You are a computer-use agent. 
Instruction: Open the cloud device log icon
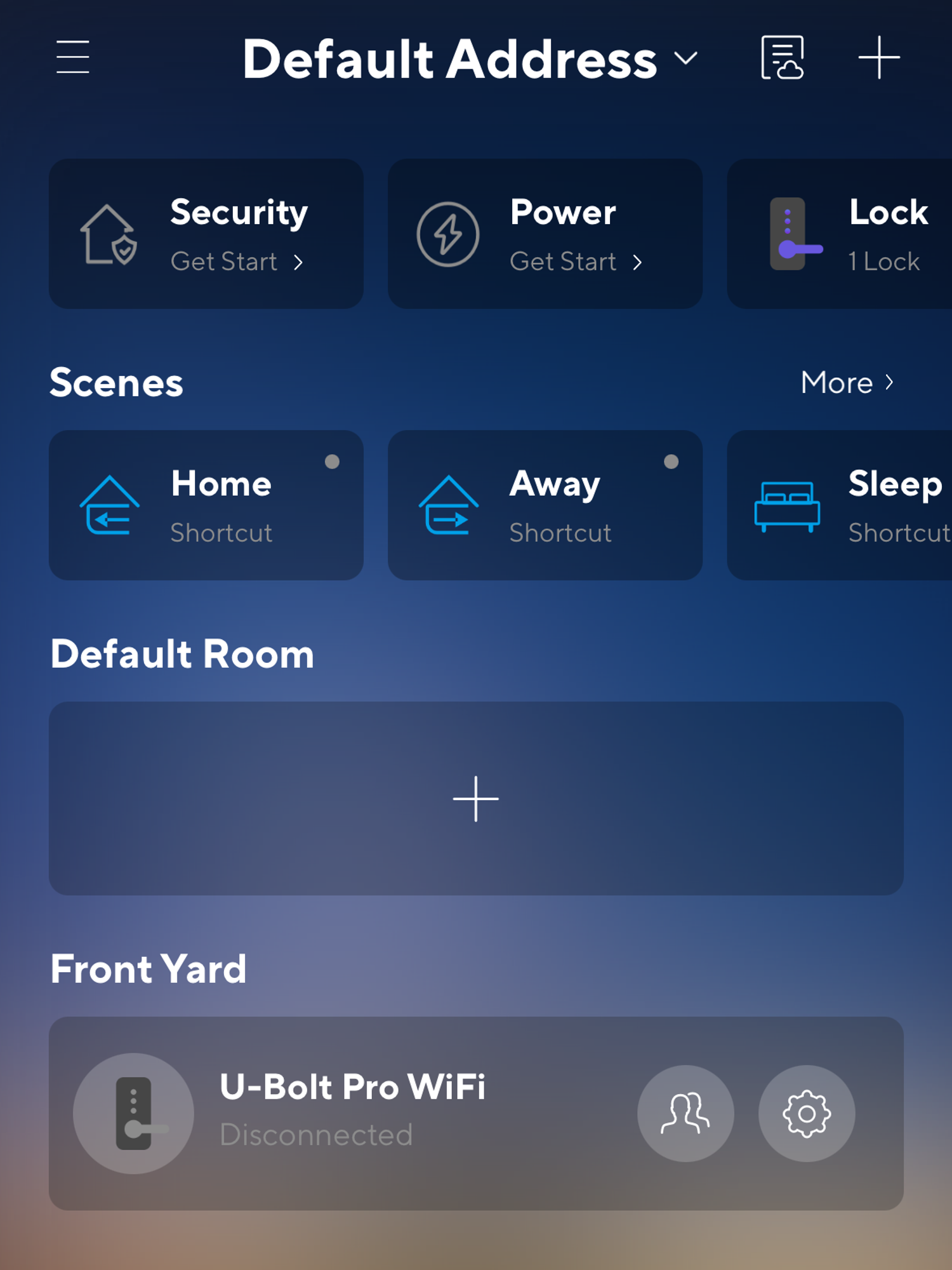783,57
